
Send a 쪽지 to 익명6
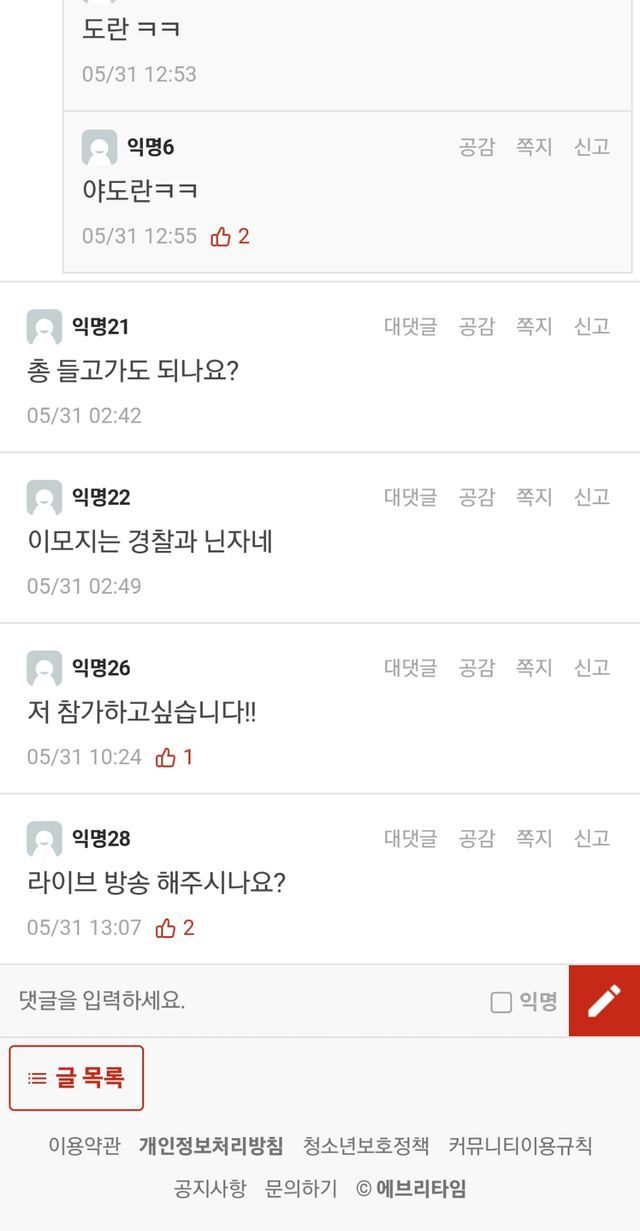tap(534, 147)
